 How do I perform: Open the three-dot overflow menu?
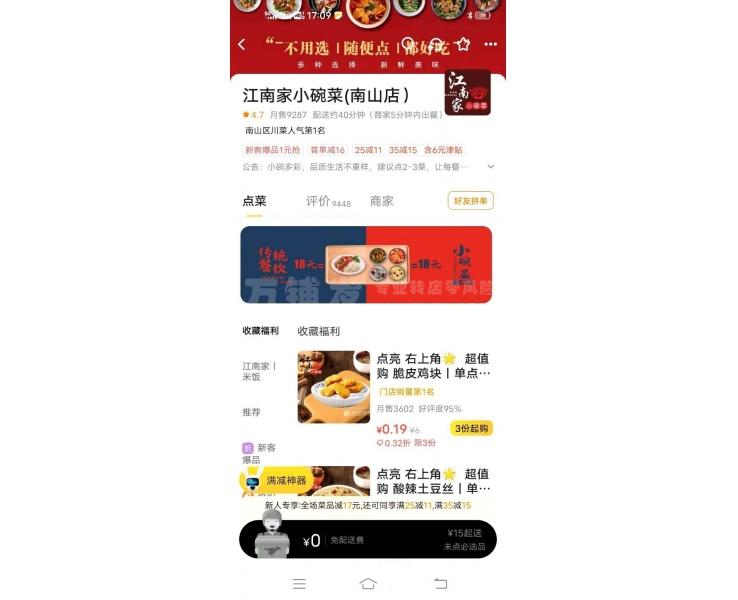tap(490, 45)
